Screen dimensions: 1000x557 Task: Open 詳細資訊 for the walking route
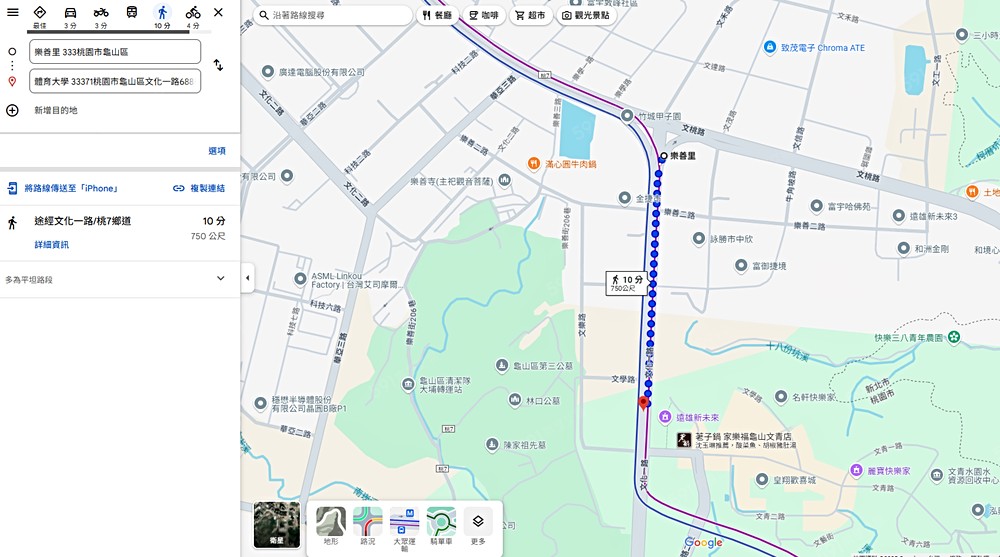point(51,244)
